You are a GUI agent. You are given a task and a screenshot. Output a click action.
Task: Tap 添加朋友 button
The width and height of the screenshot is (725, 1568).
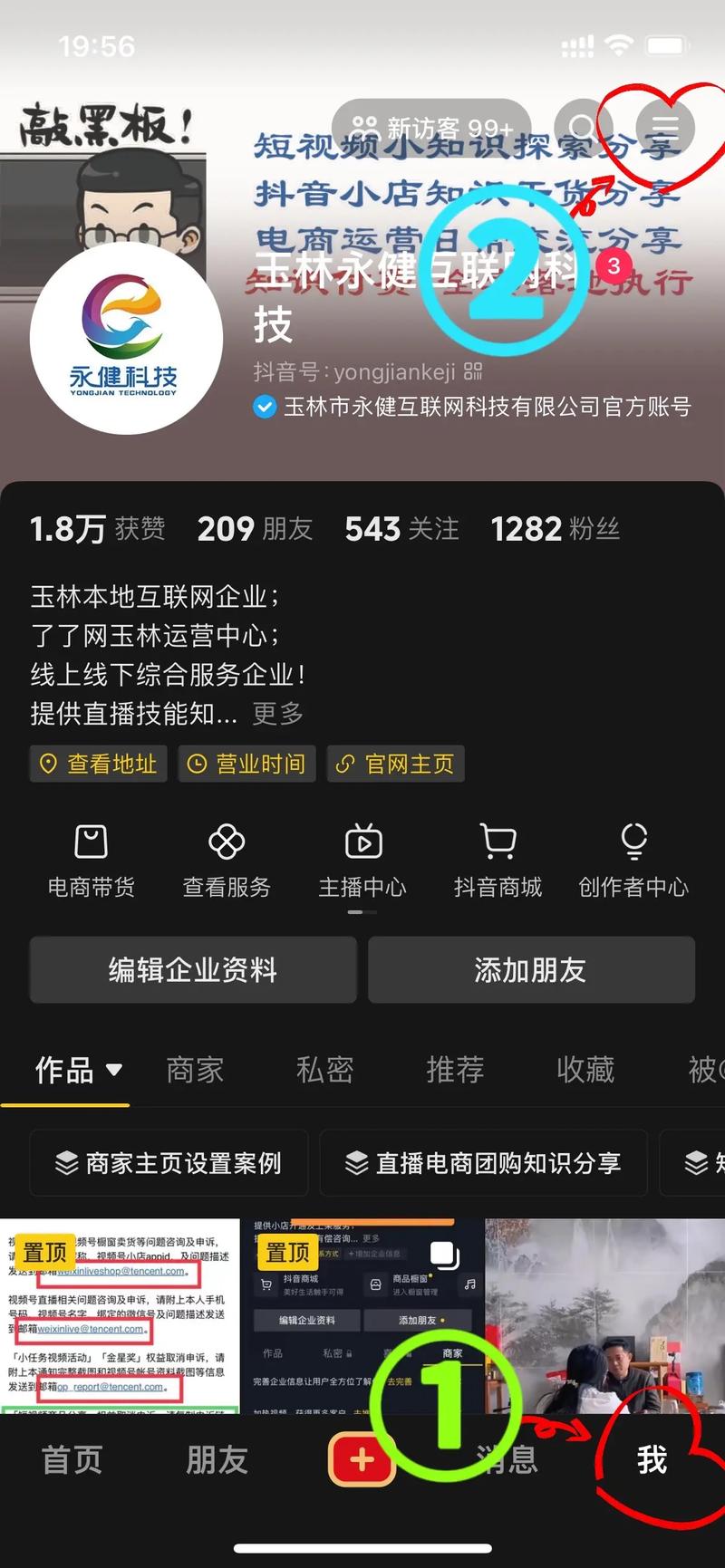coord(531,970)
